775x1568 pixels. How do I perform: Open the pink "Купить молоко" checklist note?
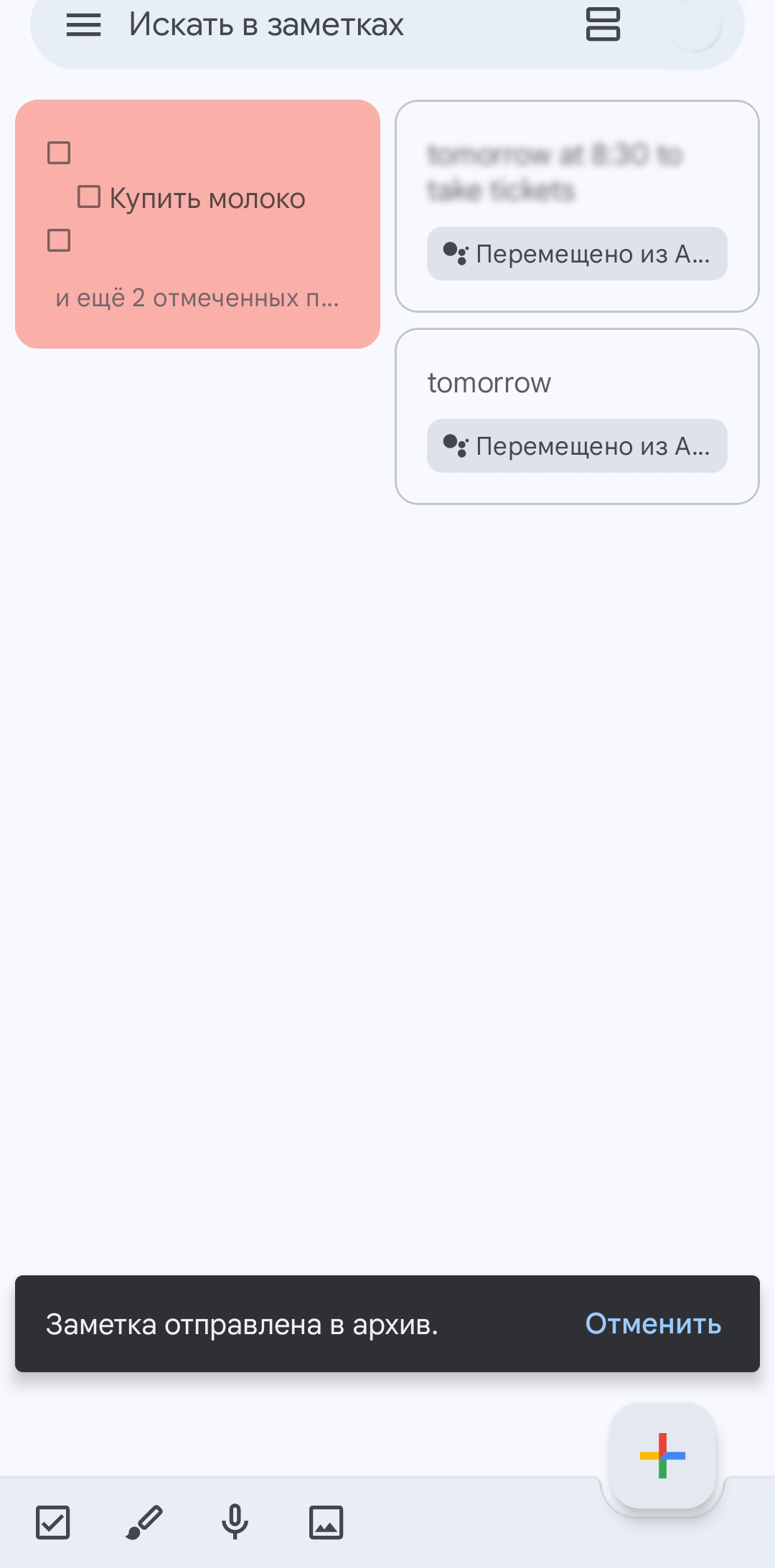coord(197,224)
